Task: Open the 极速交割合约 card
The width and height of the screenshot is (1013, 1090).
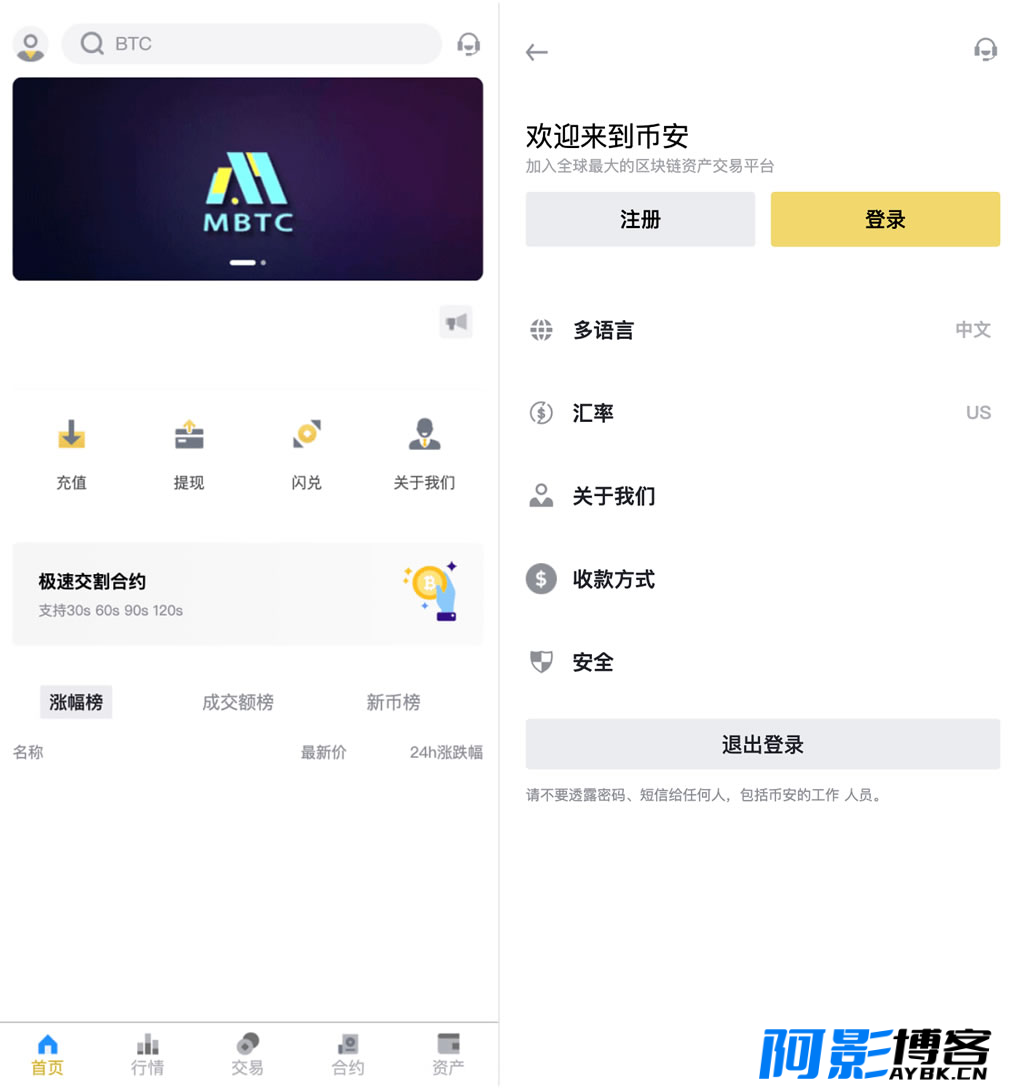Action: point(248,594)
